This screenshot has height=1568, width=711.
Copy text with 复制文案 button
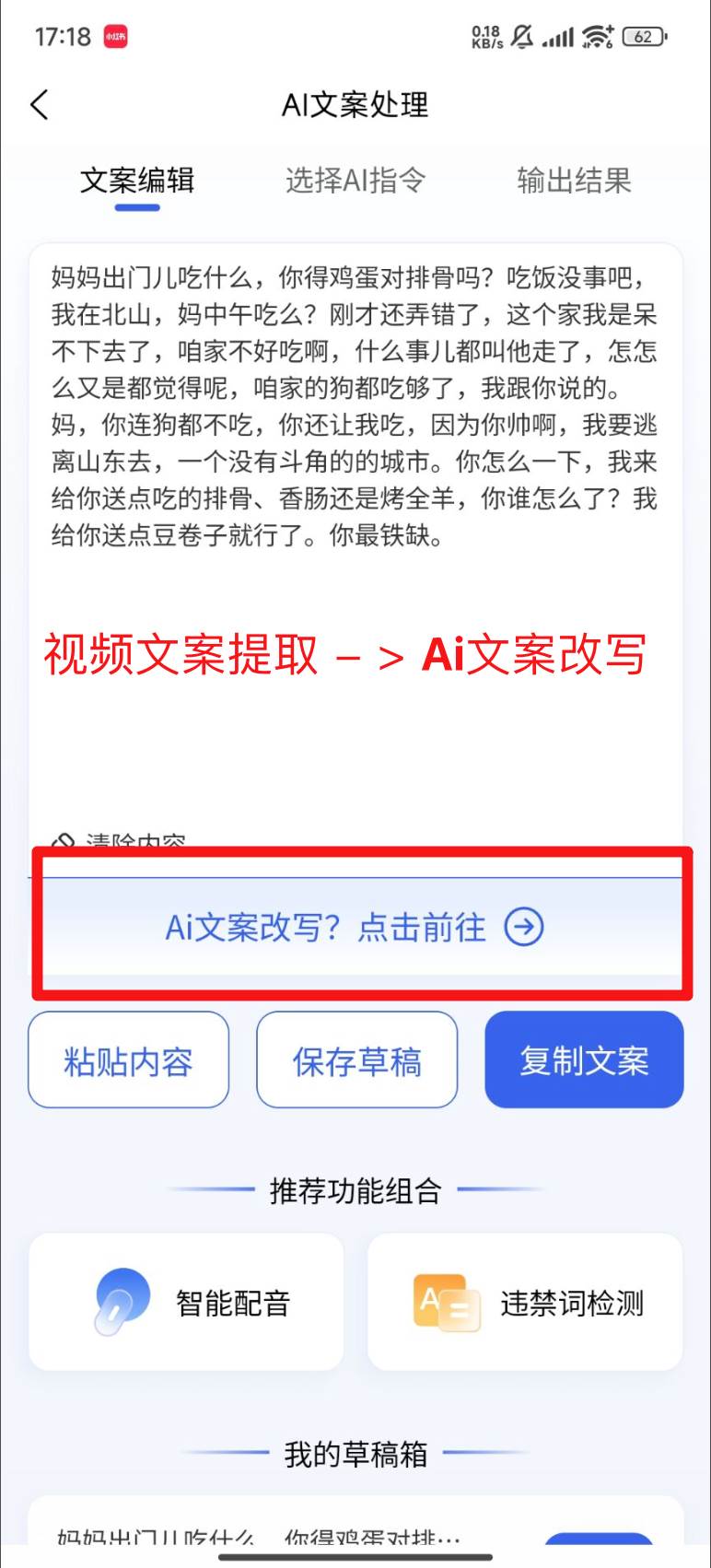coord(584,1060)
